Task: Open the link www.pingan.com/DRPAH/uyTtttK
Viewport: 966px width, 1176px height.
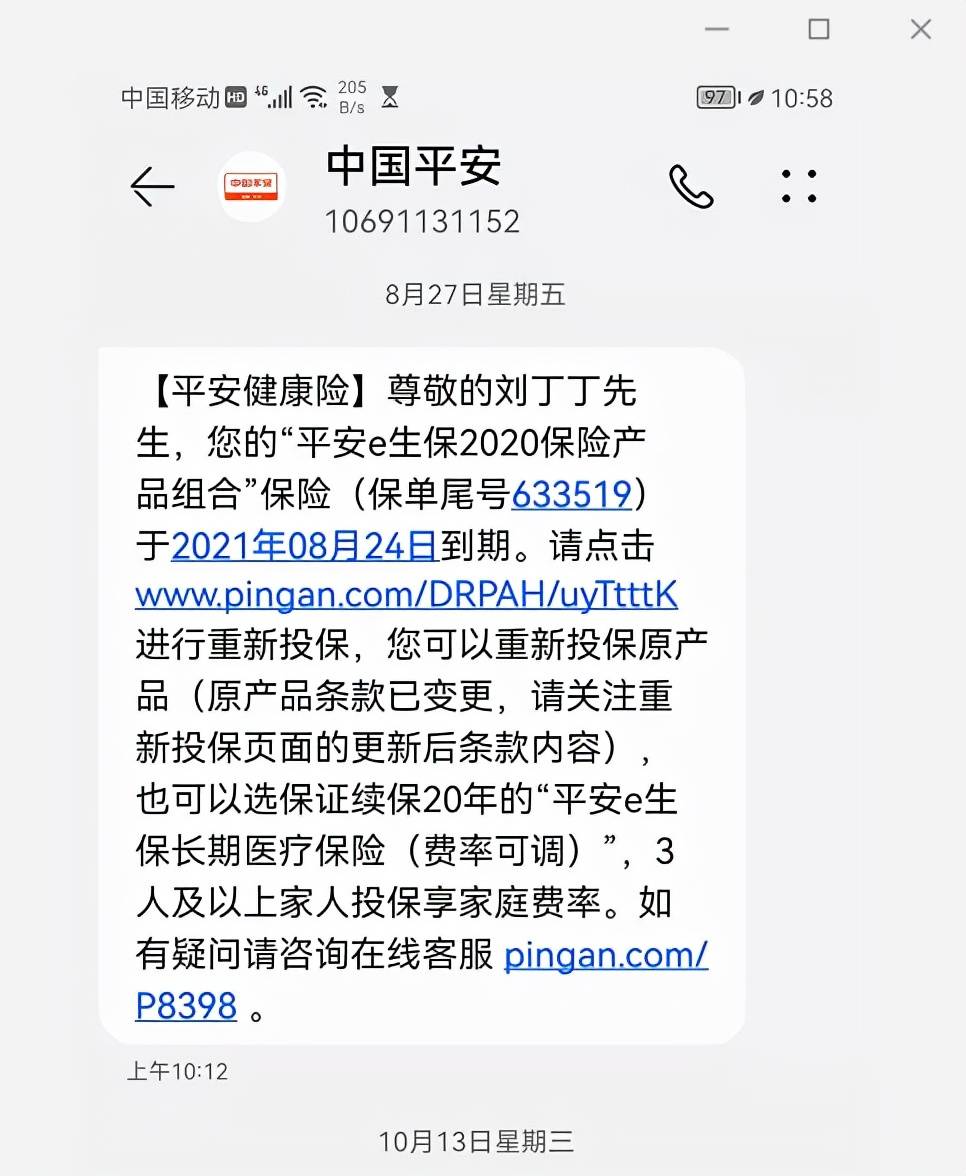Action: (x=405, y=595)
